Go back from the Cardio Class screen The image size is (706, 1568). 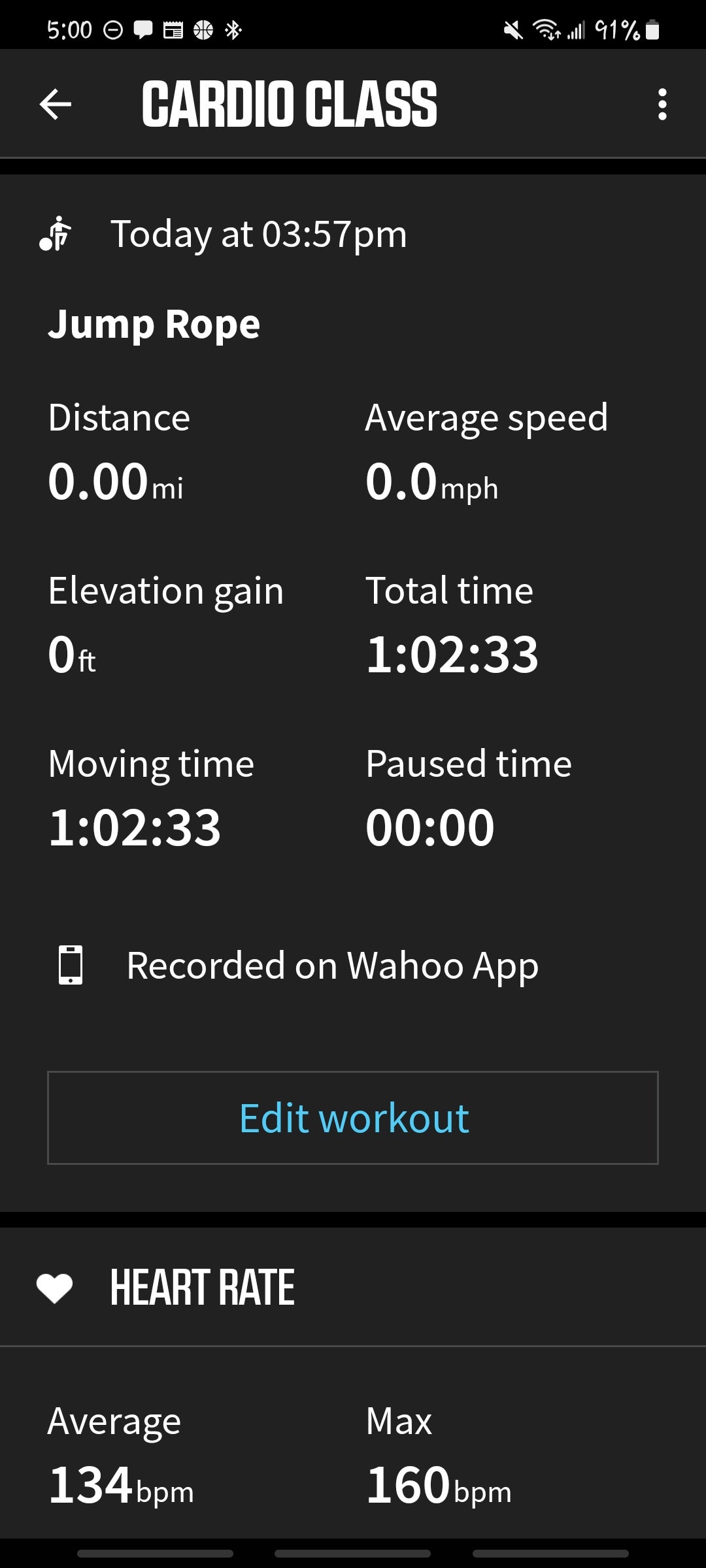(56, 105)
